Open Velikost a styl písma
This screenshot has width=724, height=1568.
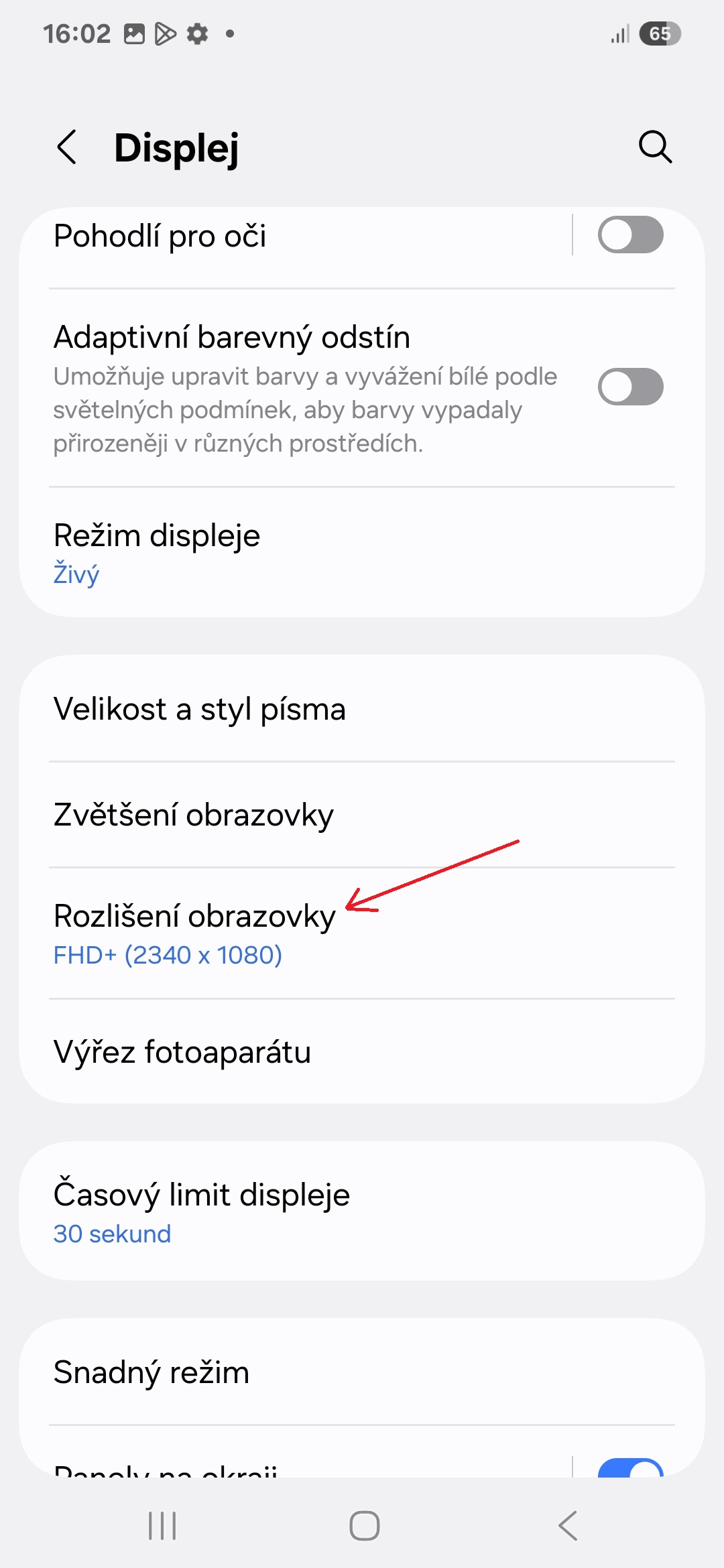[362, 708]
